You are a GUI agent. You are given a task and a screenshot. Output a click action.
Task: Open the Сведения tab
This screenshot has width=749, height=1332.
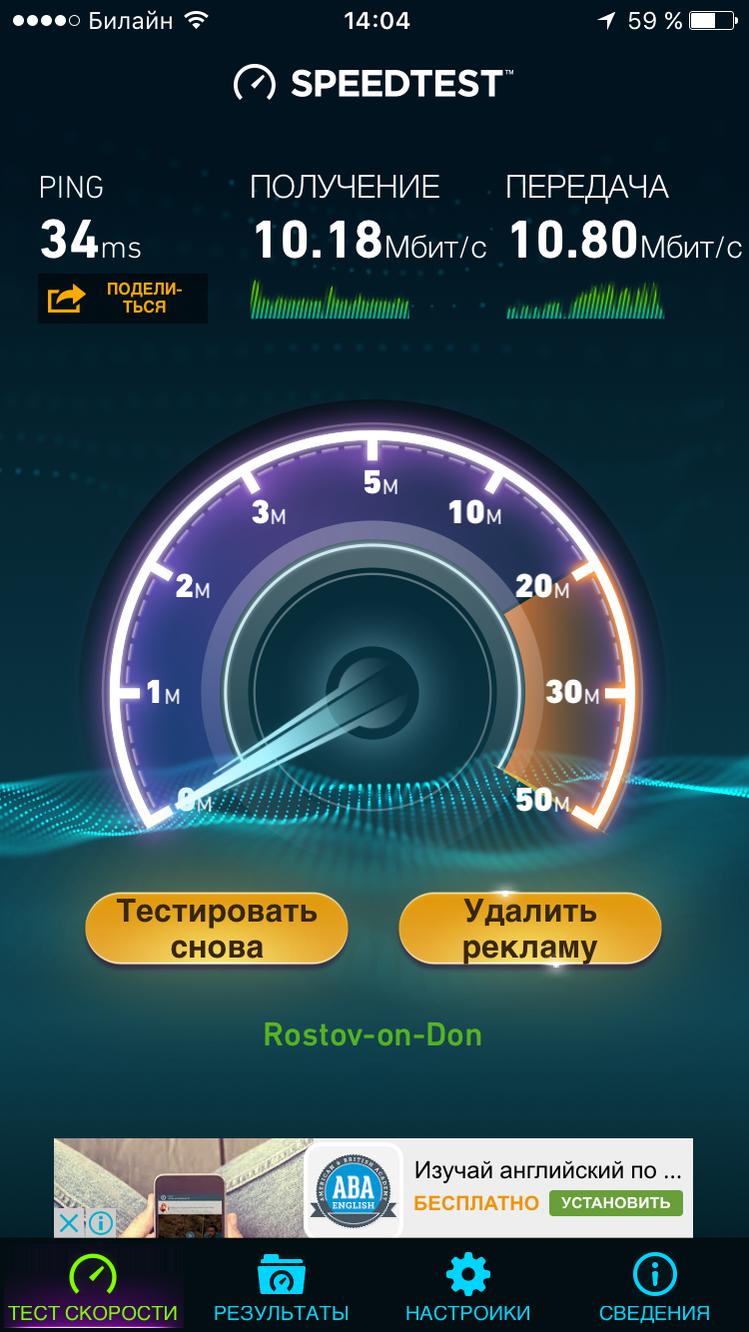[x=655, y=1288]
